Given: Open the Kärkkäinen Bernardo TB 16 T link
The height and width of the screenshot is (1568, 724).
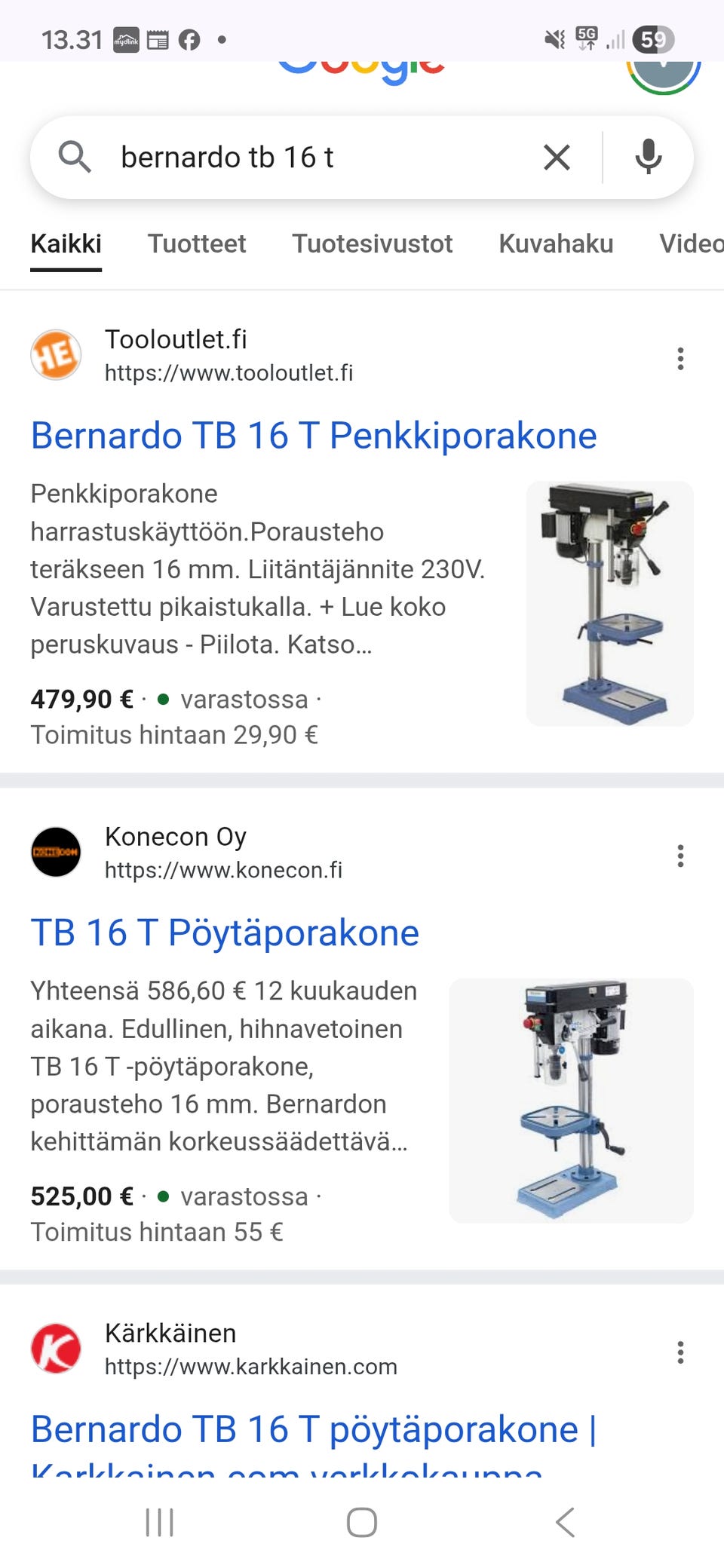Looking at the screenshot, I should (314, 1430).
